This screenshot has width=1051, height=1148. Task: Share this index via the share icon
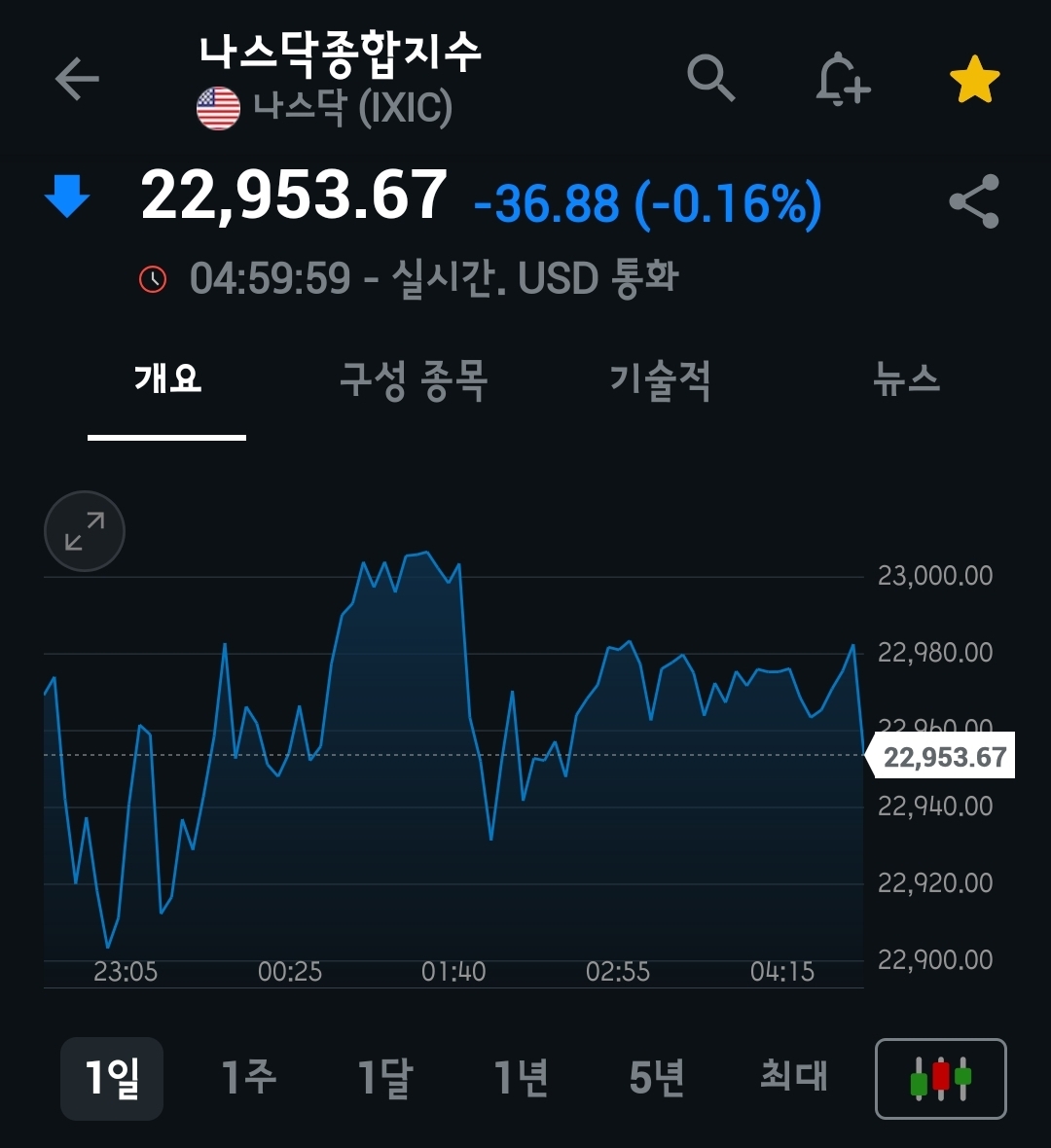click(x=974, y=201)
